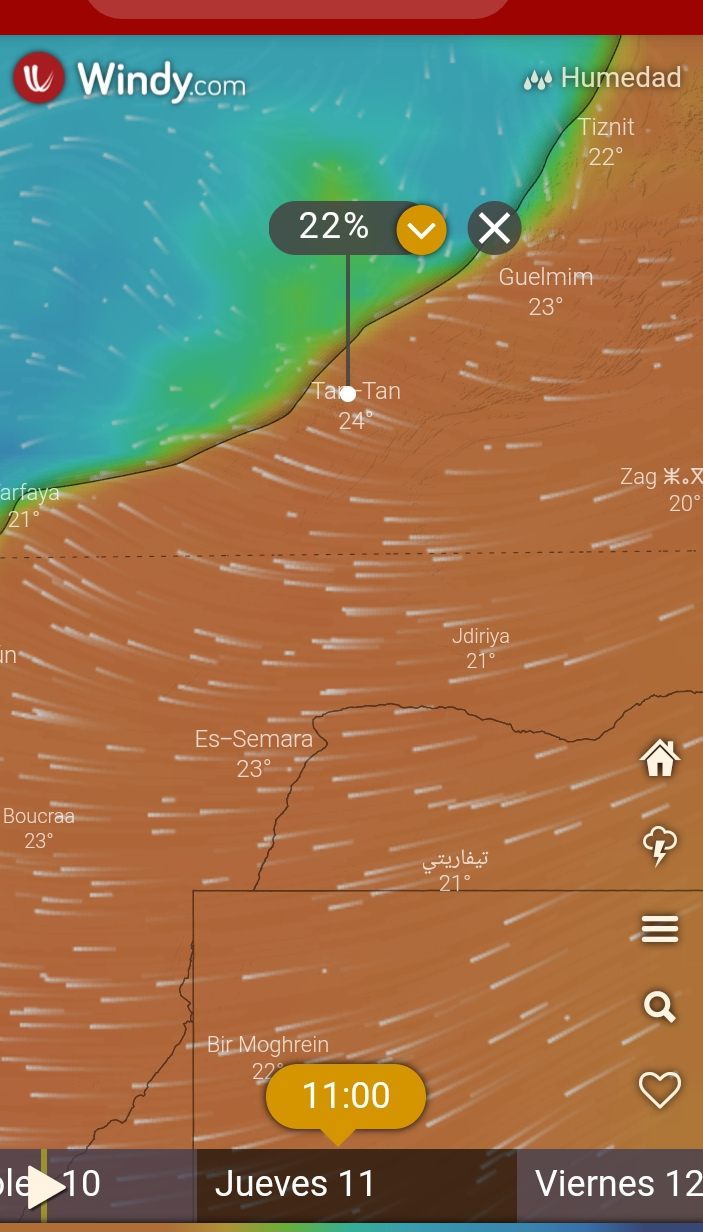Jump to Viernes 12 on timeline
Image resolution: width=703 pixels, height=1232 pixels.
[x=618, y=1184]
